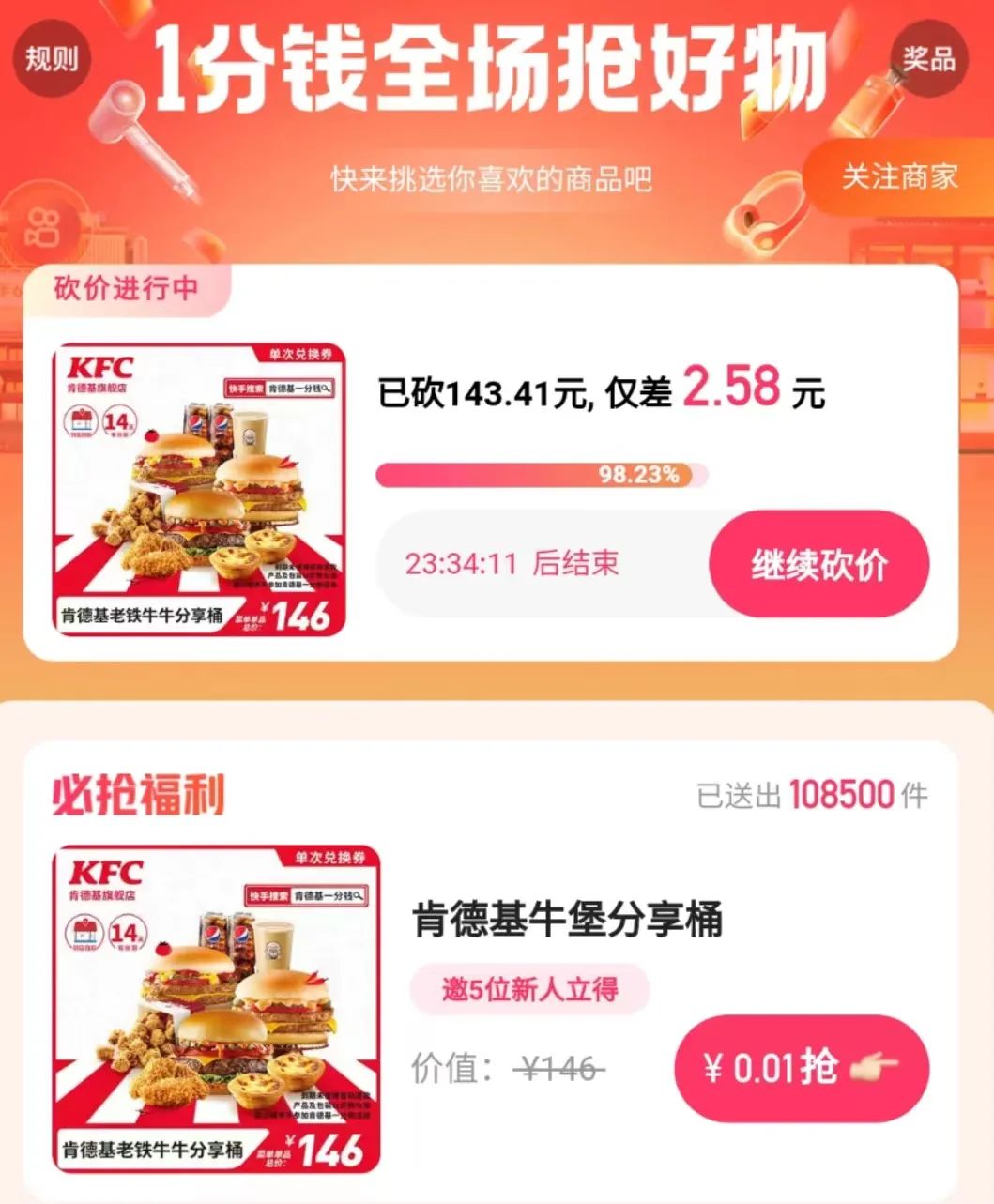
Task: Open the 奖品 prizes button
Action: (928, 58)
